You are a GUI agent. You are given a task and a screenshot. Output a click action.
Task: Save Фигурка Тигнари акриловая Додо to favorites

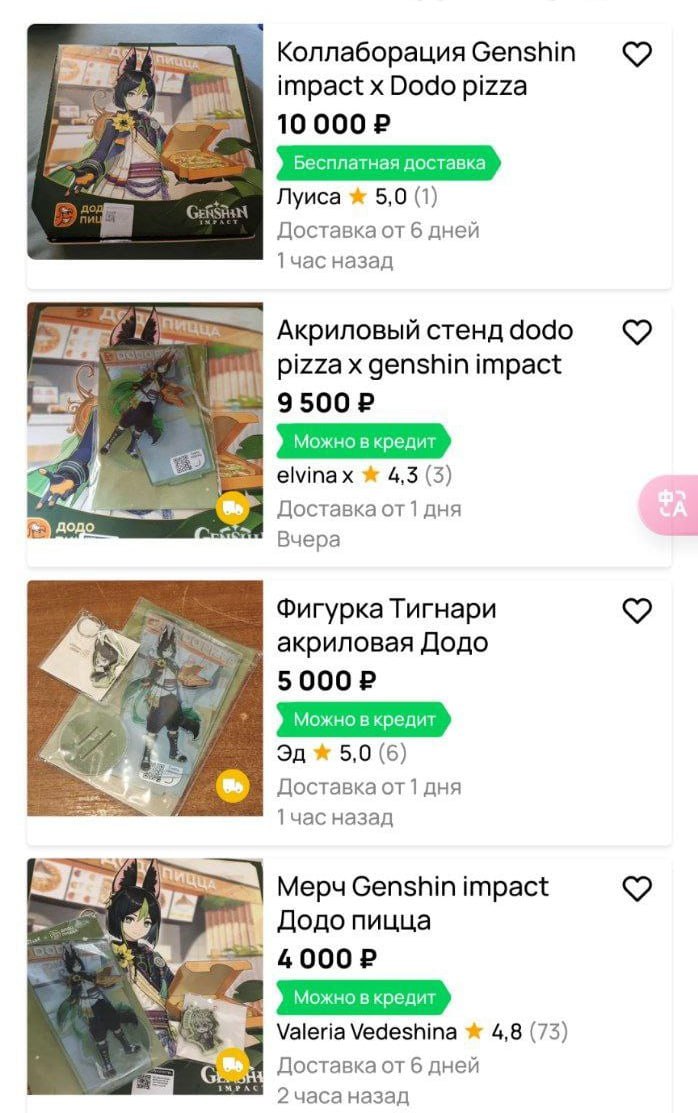point(637,611)
